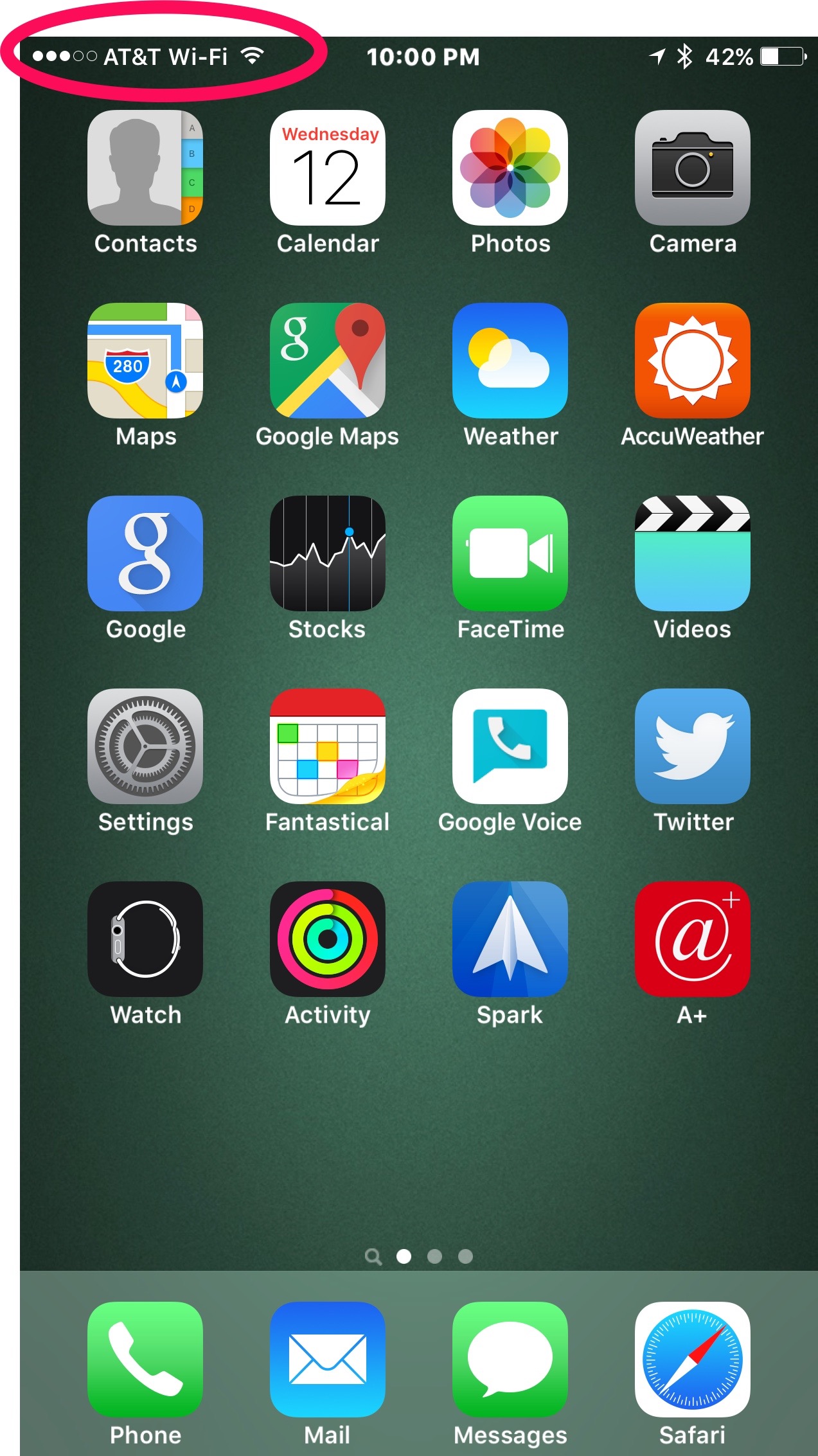
Task: Open Messages from the dock
Action: 510,1359
